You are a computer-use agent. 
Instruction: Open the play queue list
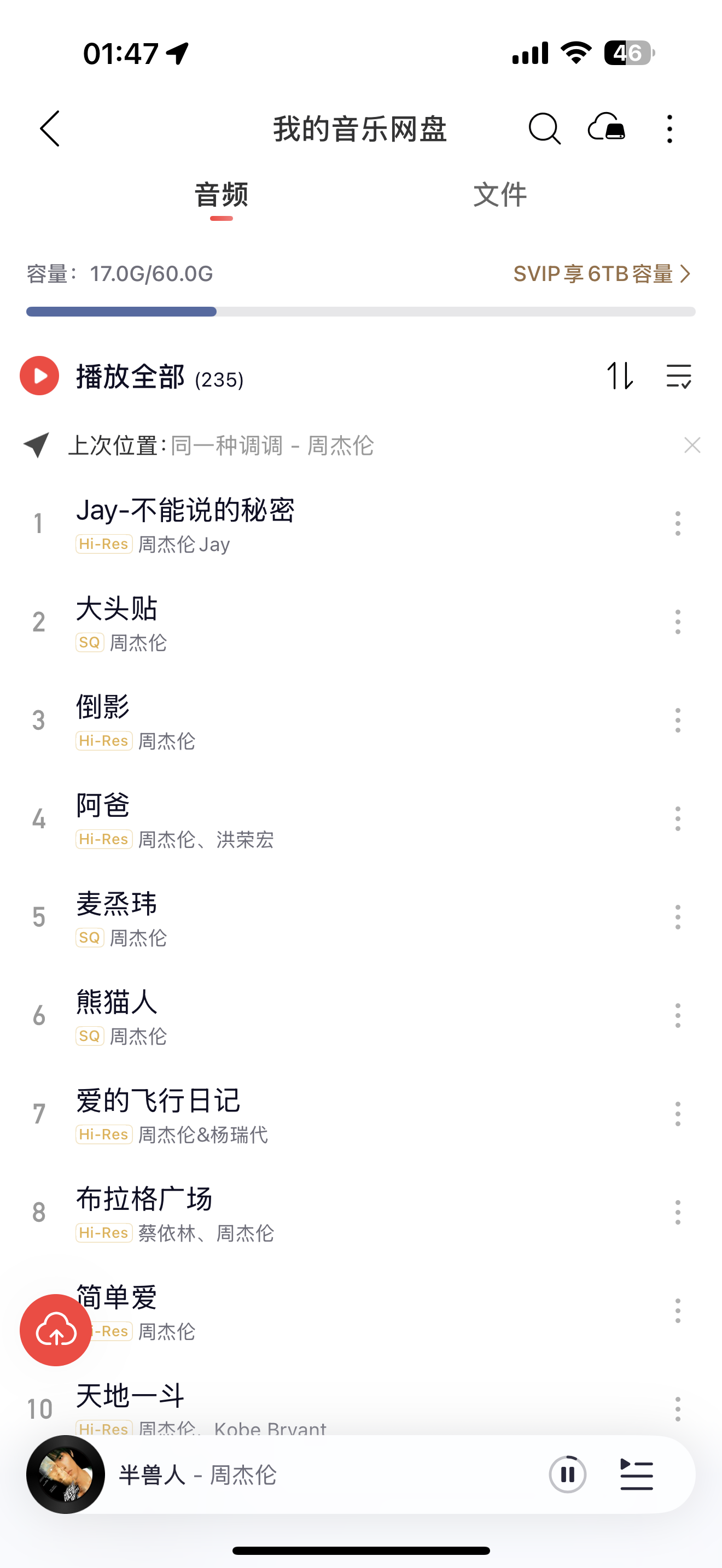point(636,1475)
